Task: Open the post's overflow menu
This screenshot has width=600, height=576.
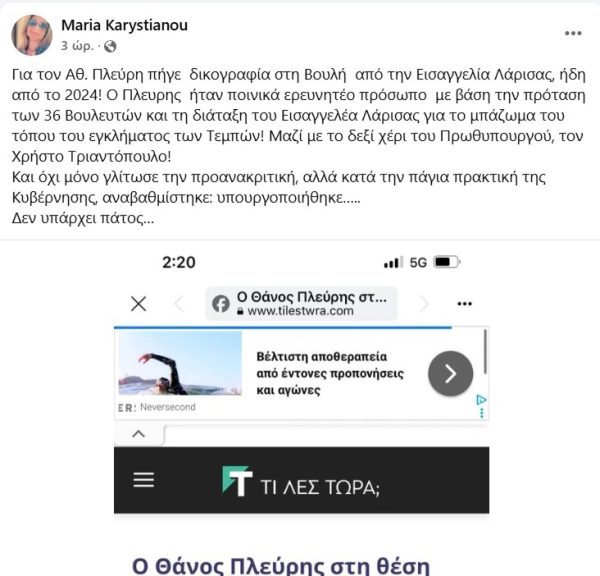Action: (x=572, y=33)
